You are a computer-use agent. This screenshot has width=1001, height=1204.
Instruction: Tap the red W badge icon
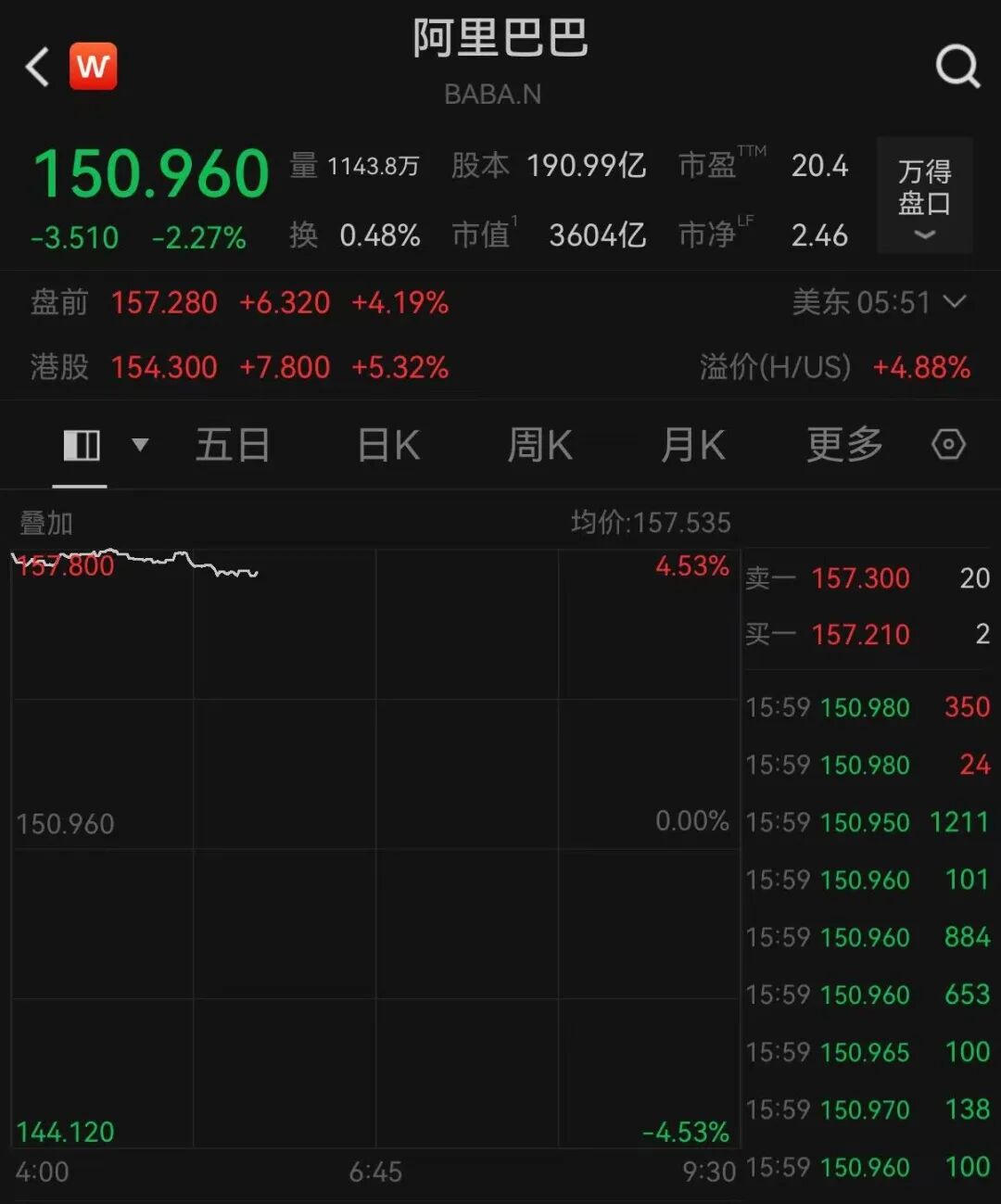[94, 67]
